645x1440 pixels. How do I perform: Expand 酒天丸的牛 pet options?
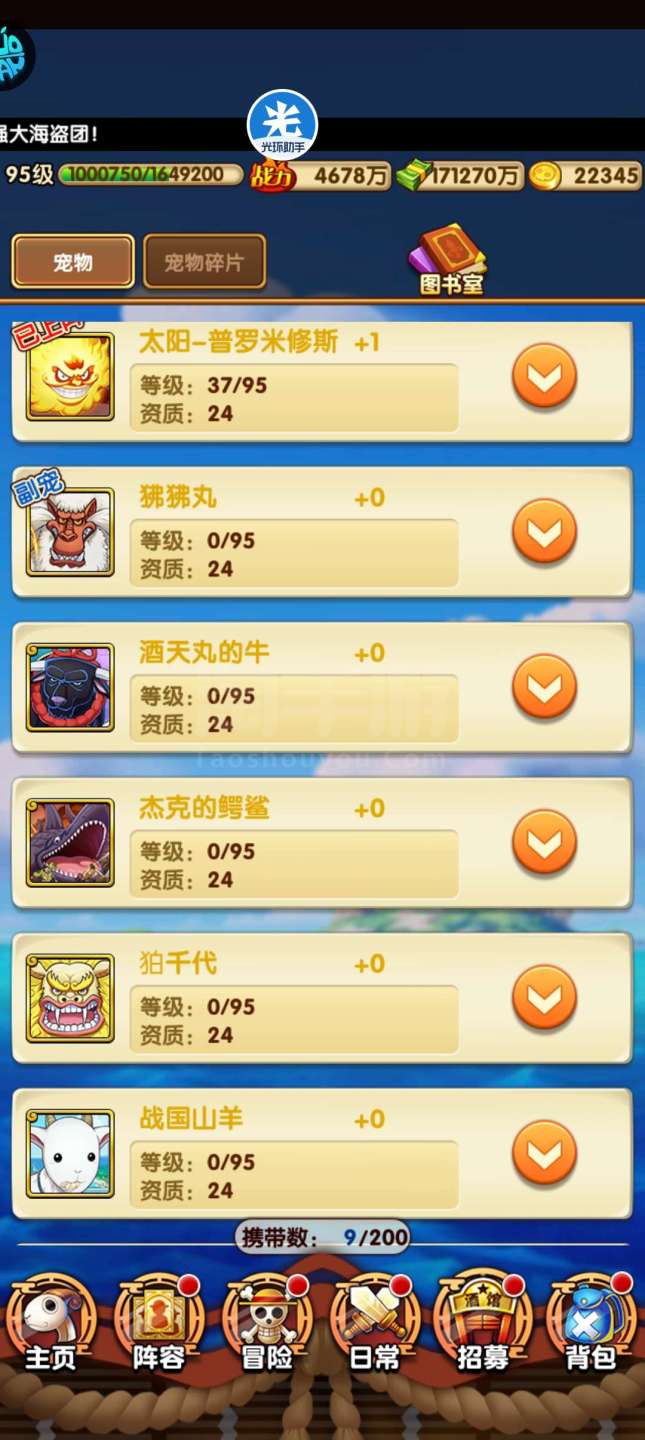[x=544, y=687]
